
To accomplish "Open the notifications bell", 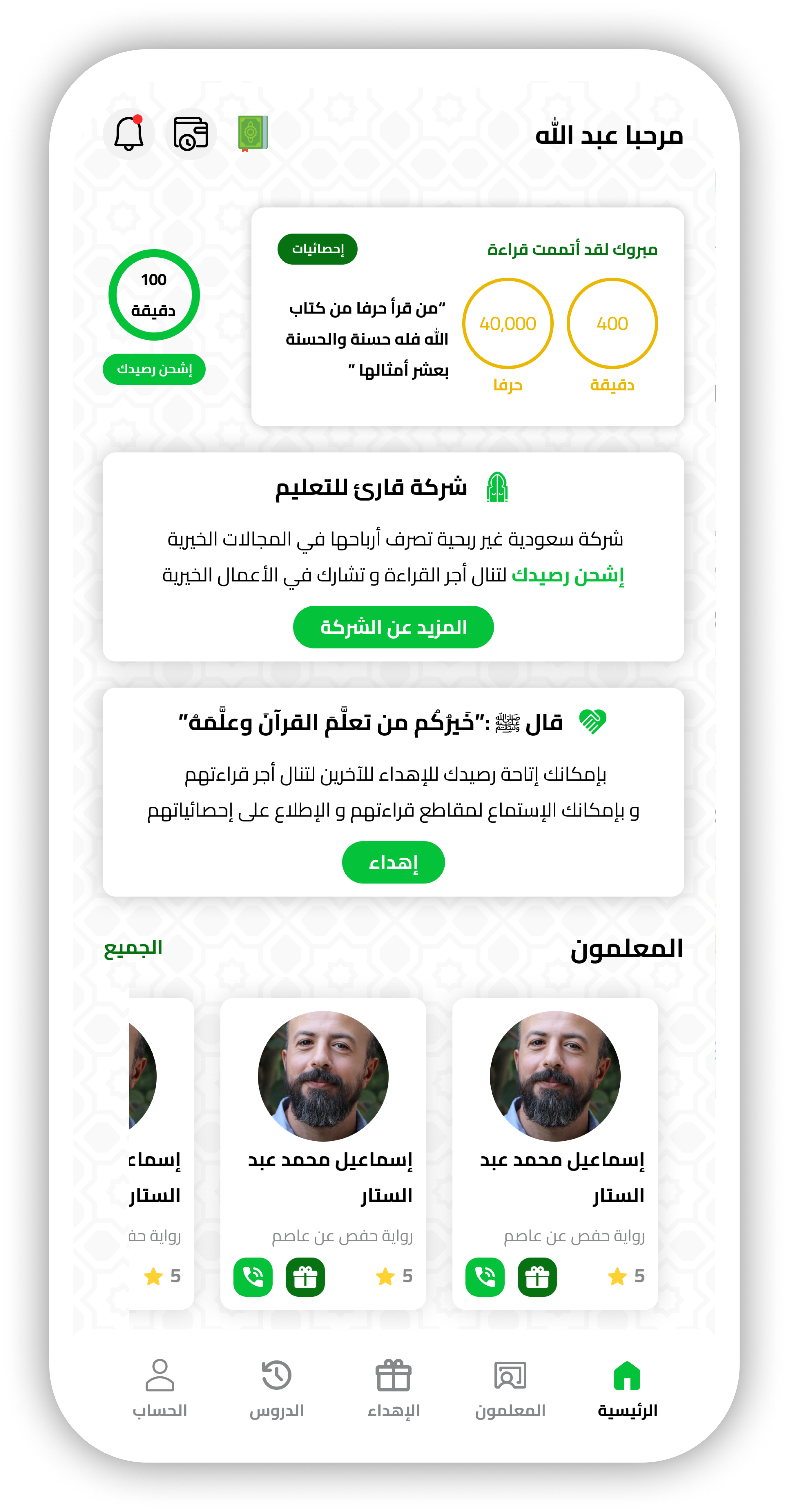I will coord(129,134).
